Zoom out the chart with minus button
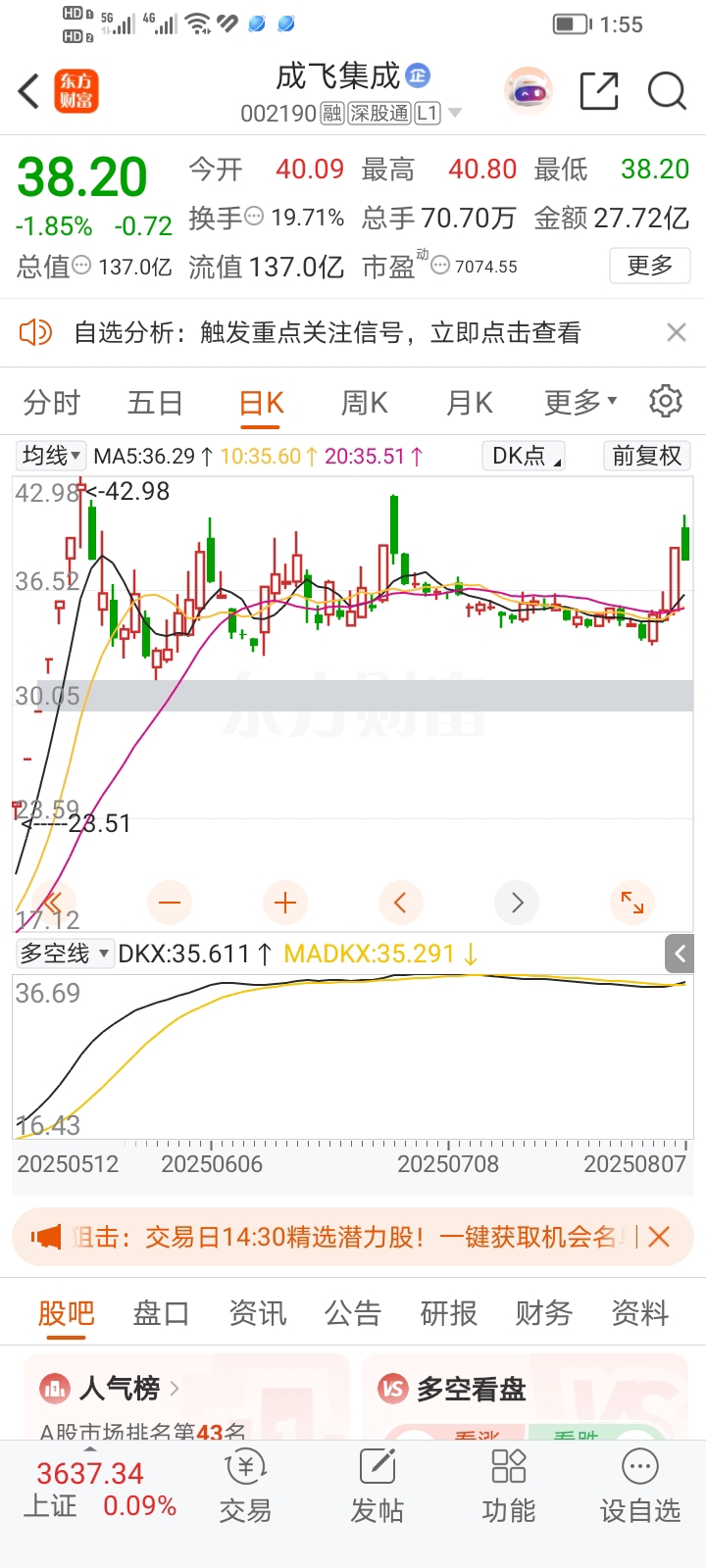706x1568 pixels. (170, 903)
